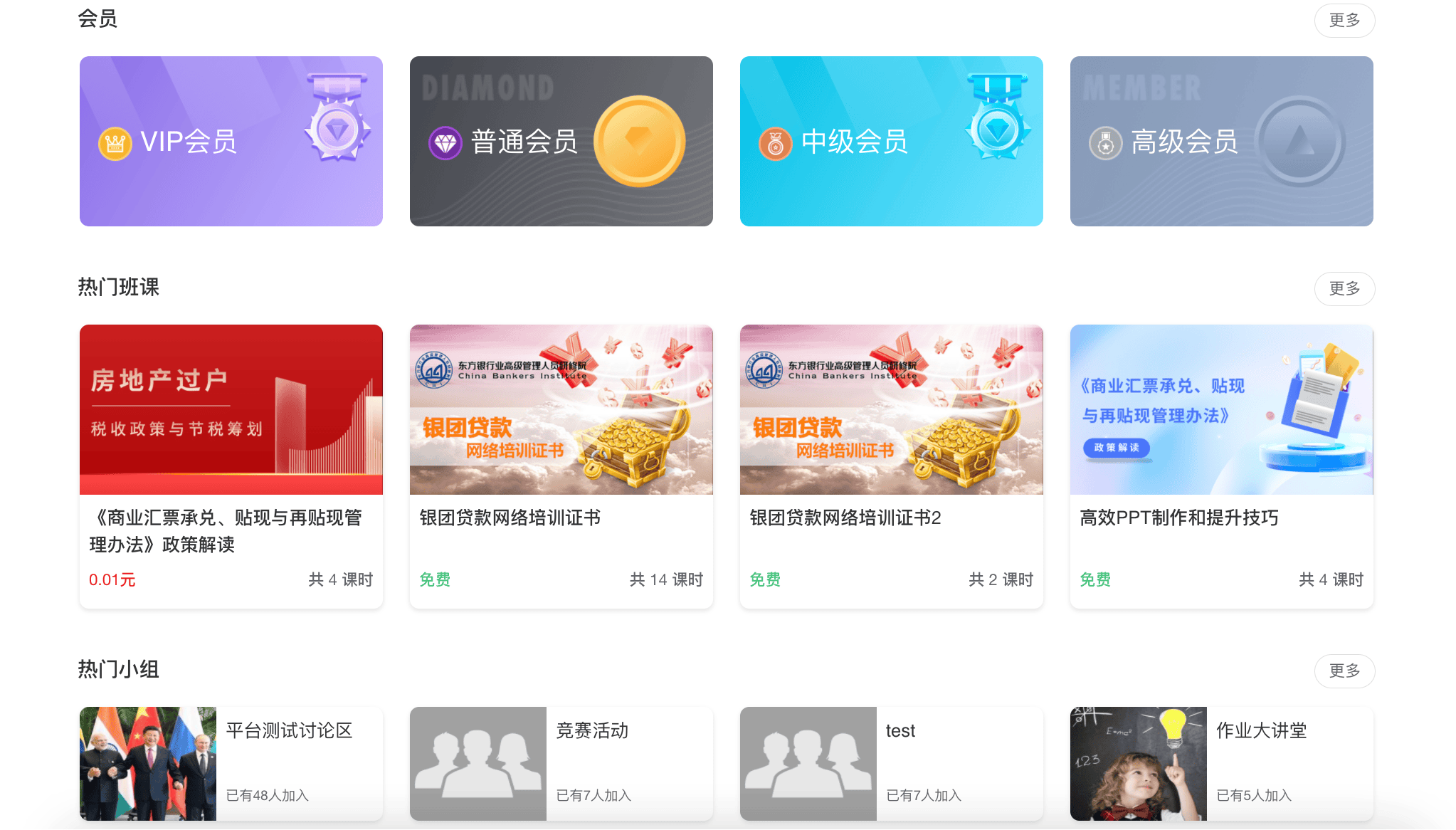Open the 高效PPT制作和提升技巧 course
This screenshot has height=830, width=1456.
[x=1221, y=466]
